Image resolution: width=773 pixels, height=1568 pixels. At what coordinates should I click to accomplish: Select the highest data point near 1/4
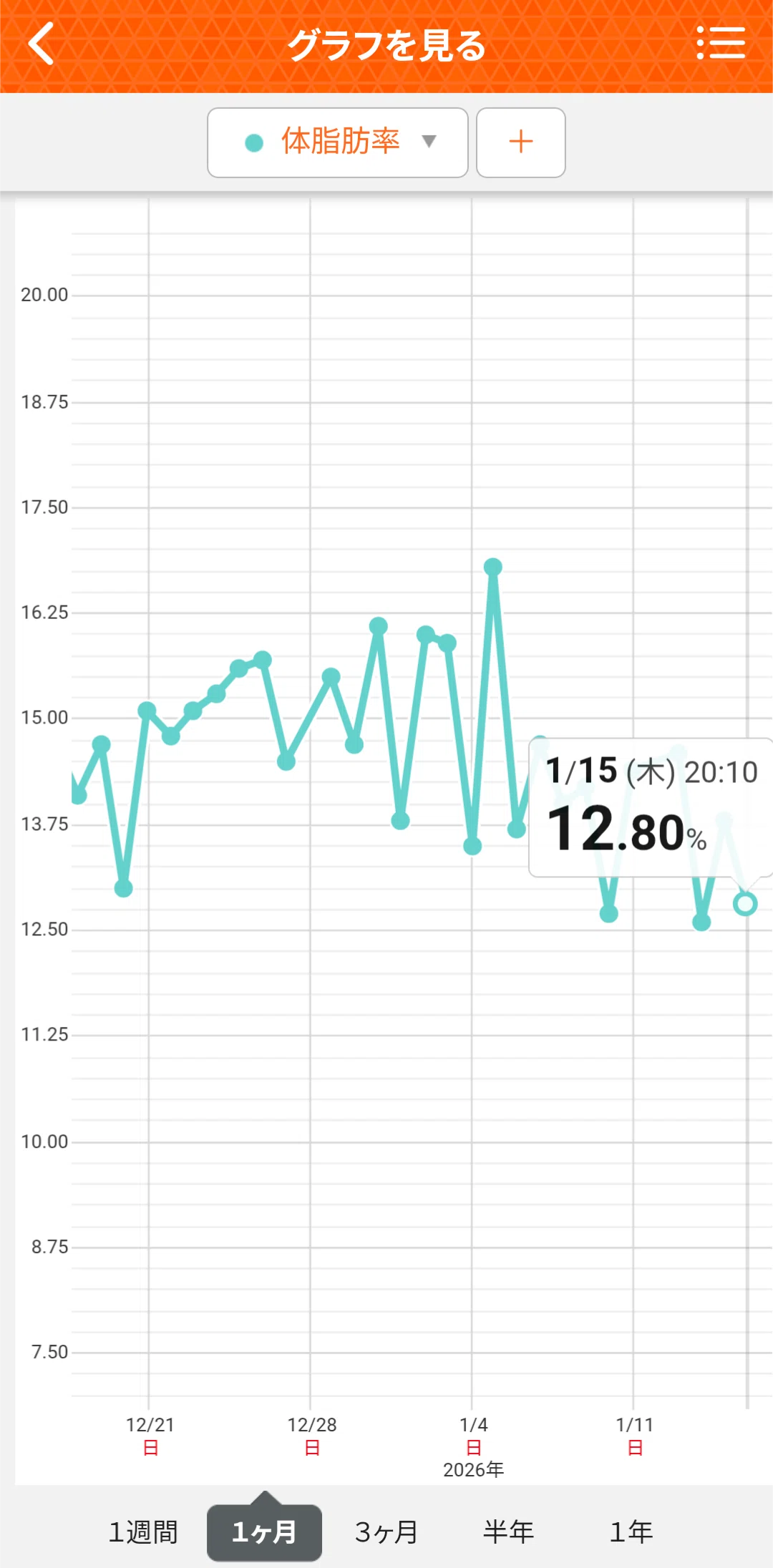pos(492,568)
